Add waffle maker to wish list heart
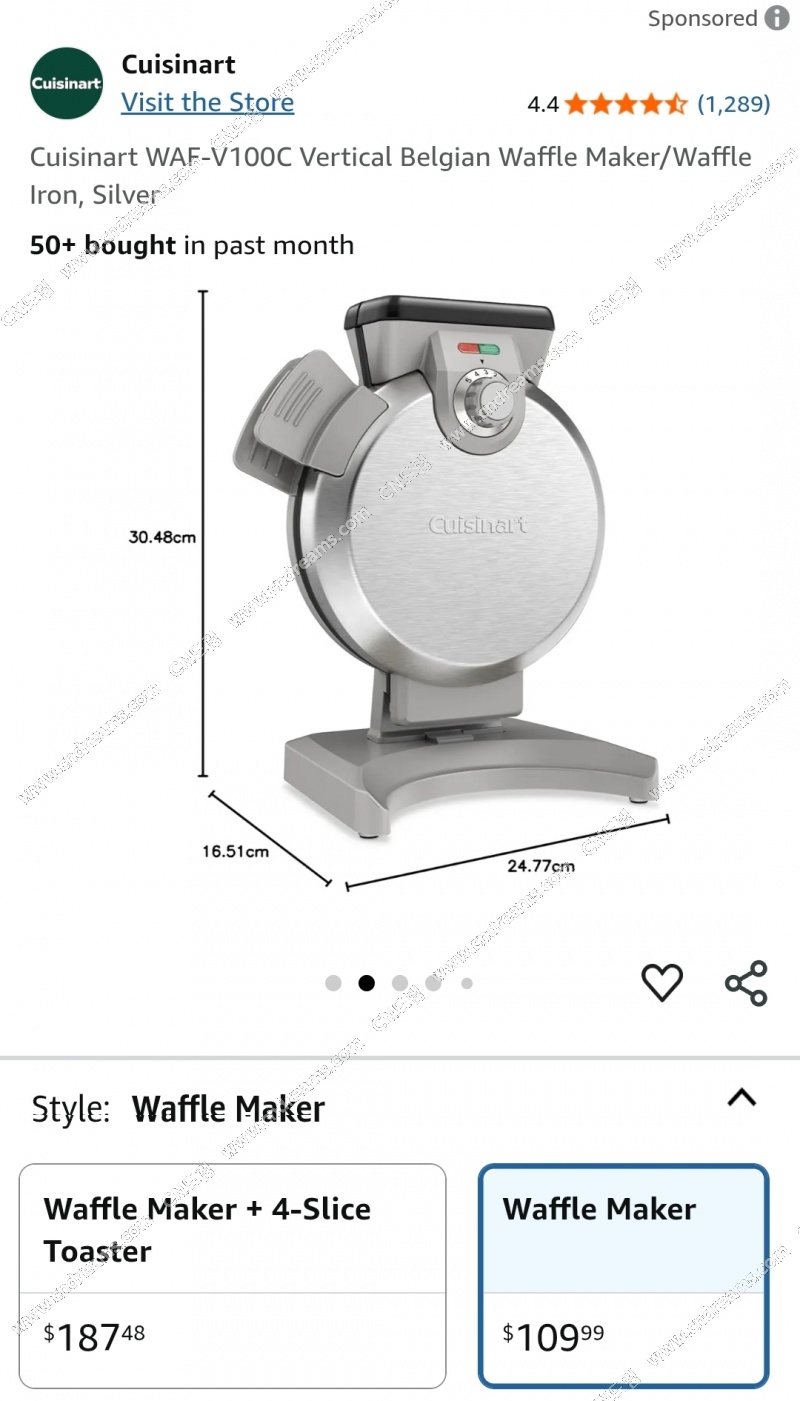This screenshot has height=1401, width=800. click(662, 982)
